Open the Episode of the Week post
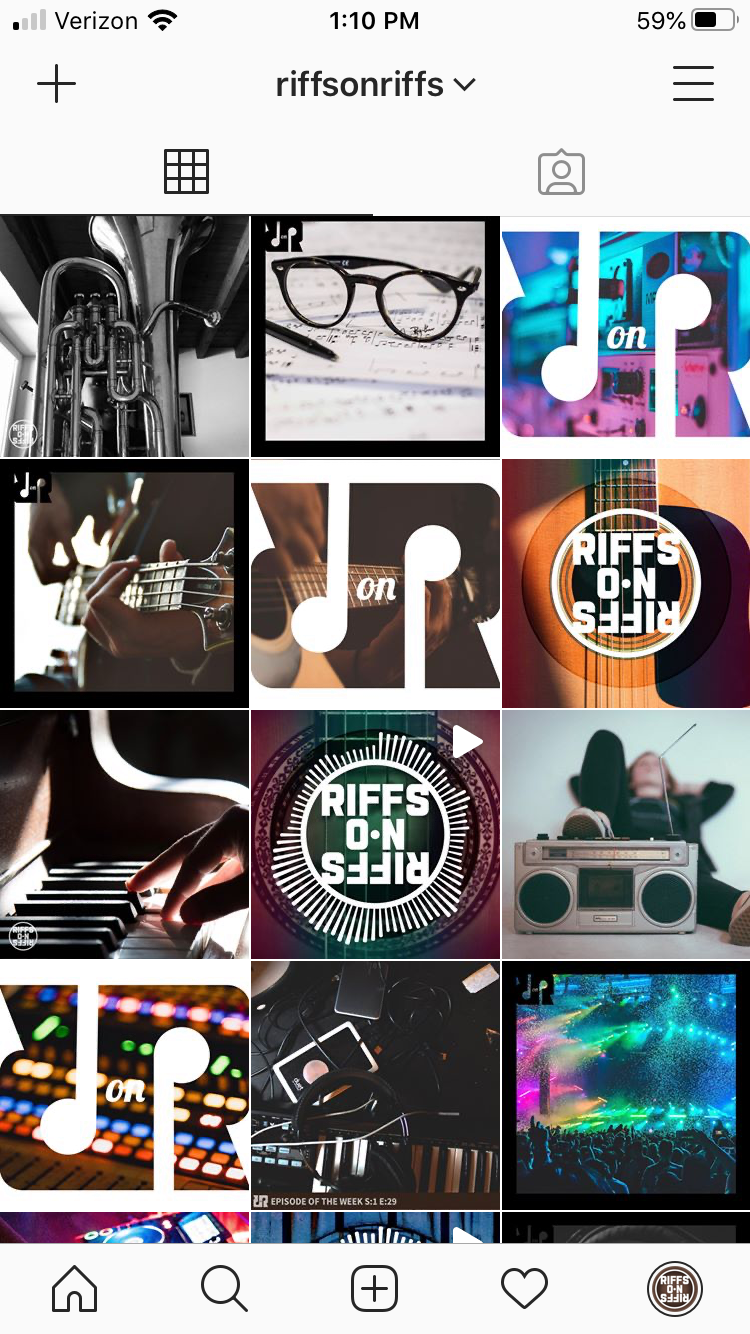 (x=375, y=1086)
